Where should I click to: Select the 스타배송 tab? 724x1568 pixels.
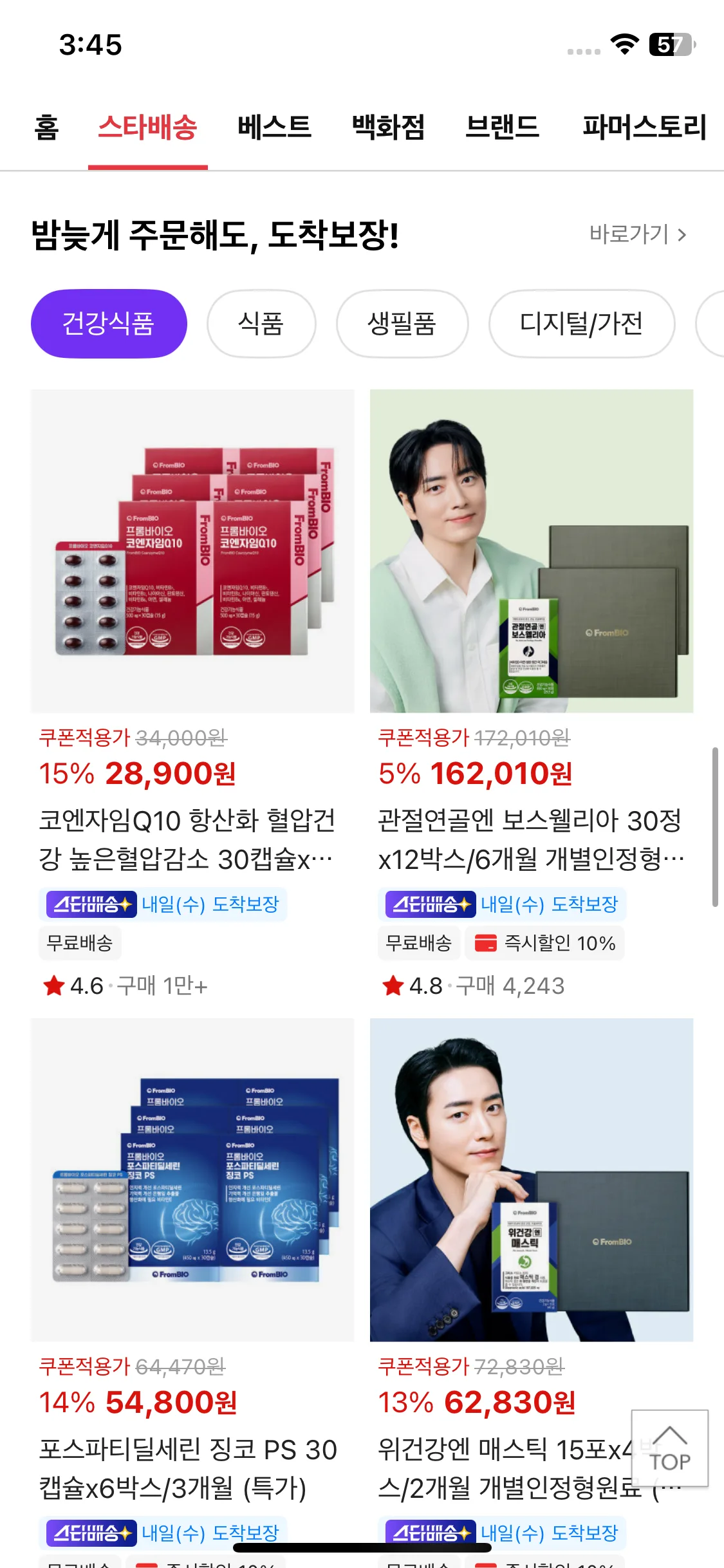point(147,127)
